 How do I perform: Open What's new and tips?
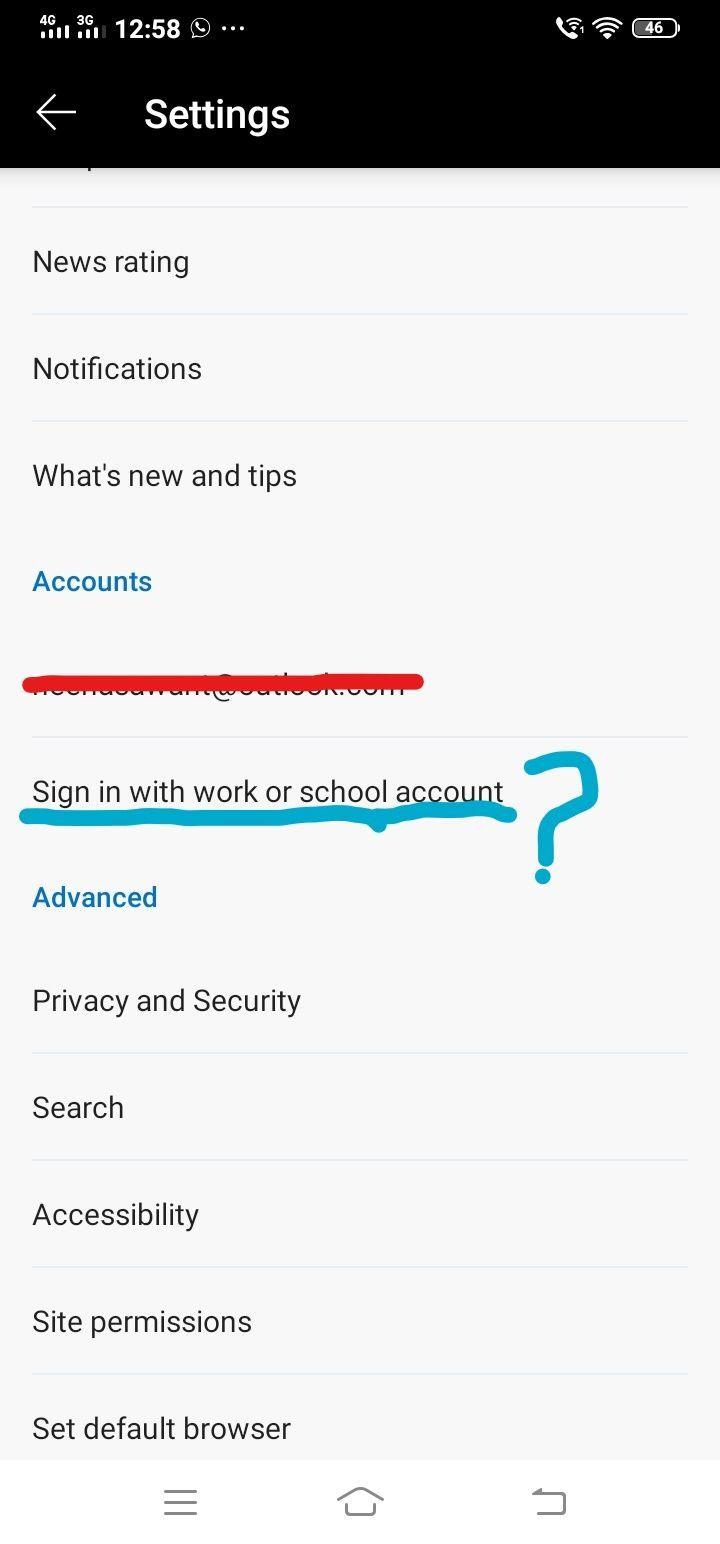coord(164,475)
